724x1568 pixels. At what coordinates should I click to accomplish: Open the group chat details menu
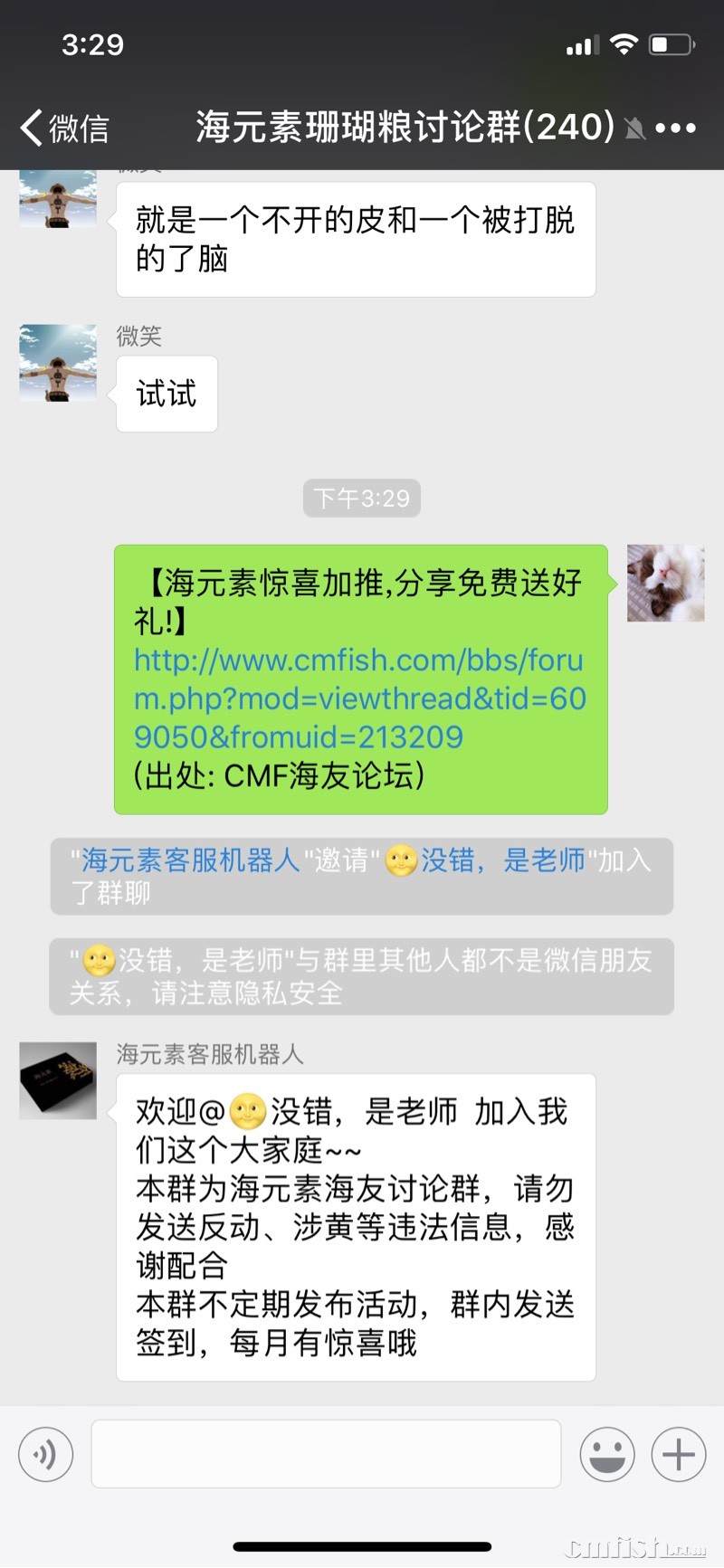coord(676,128)
